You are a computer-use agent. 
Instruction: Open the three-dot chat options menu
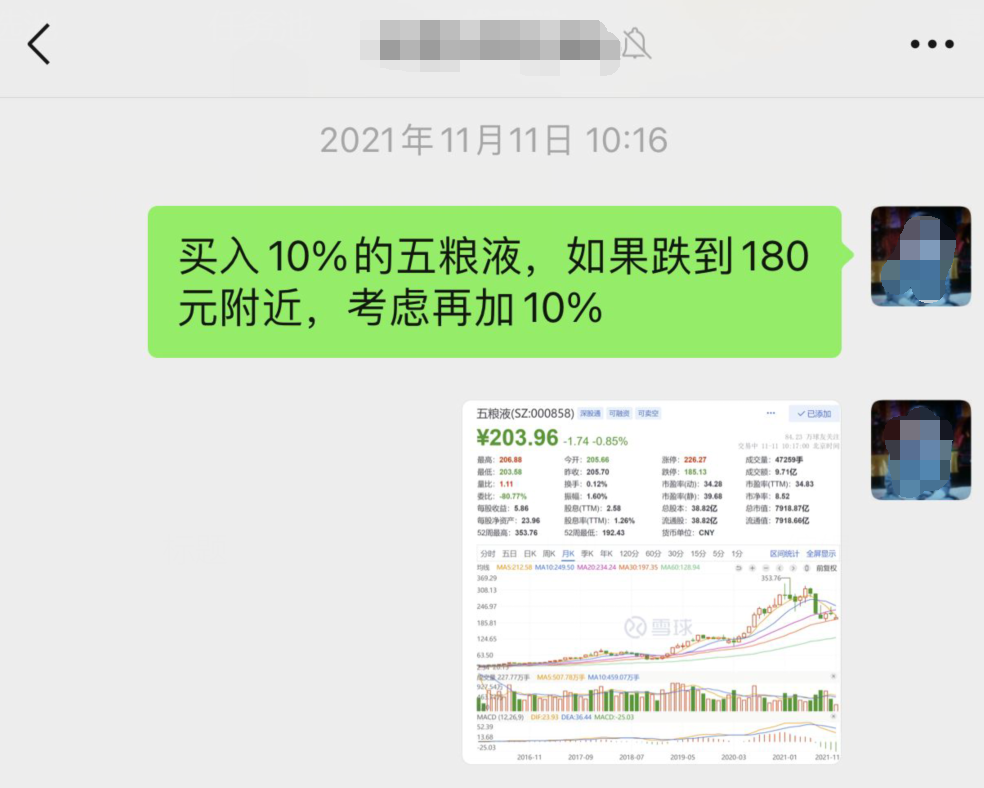pyautogui.click(x=931, y=45)
